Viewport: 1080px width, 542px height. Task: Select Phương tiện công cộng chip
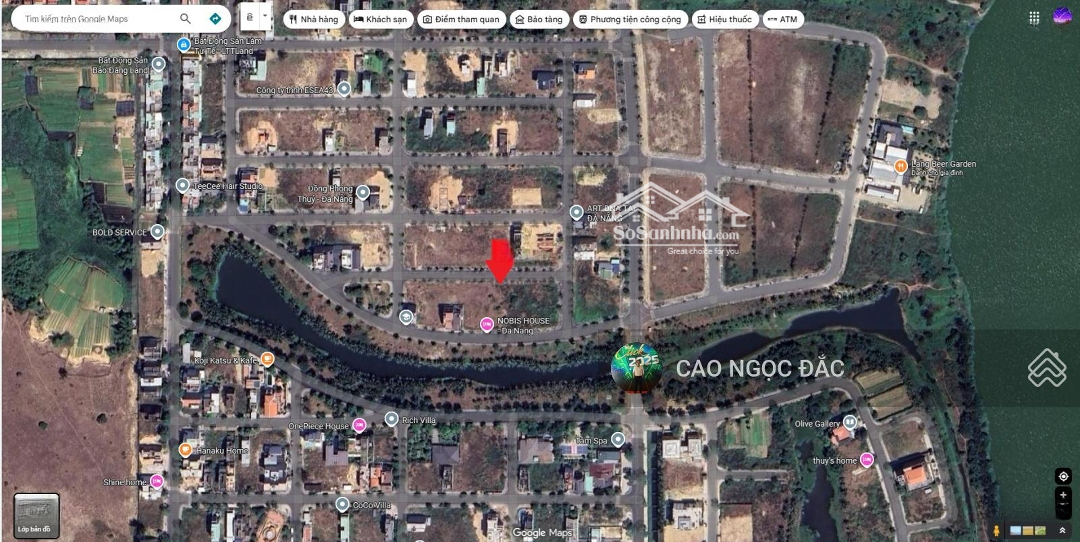[629, 19]
